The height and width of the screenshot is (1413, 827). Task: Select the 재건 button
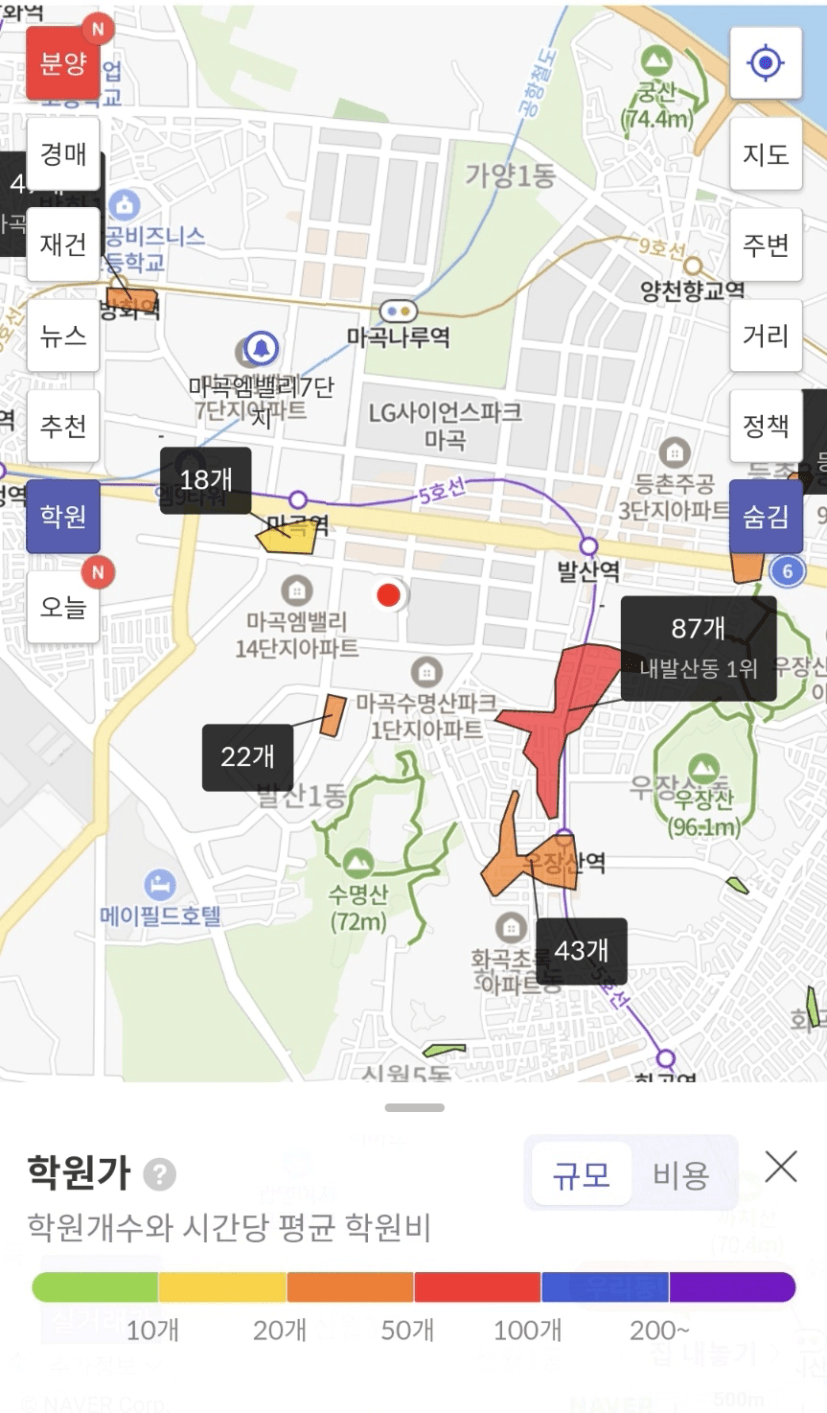63,244
